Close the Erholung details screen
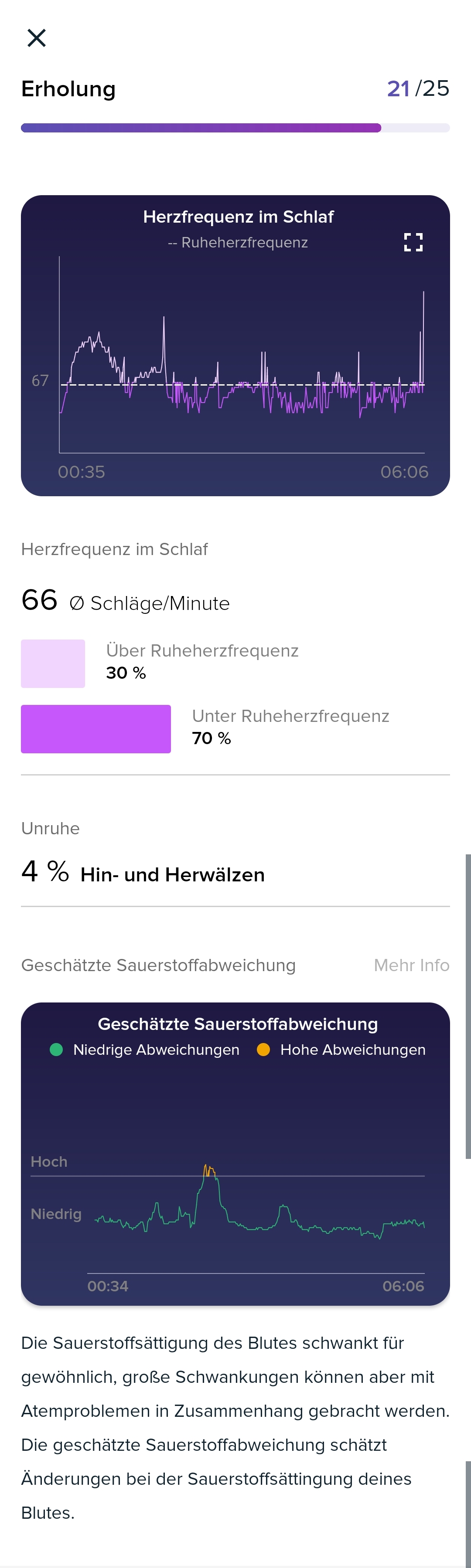The image size is (471, 1568). [x=37, y=38]
